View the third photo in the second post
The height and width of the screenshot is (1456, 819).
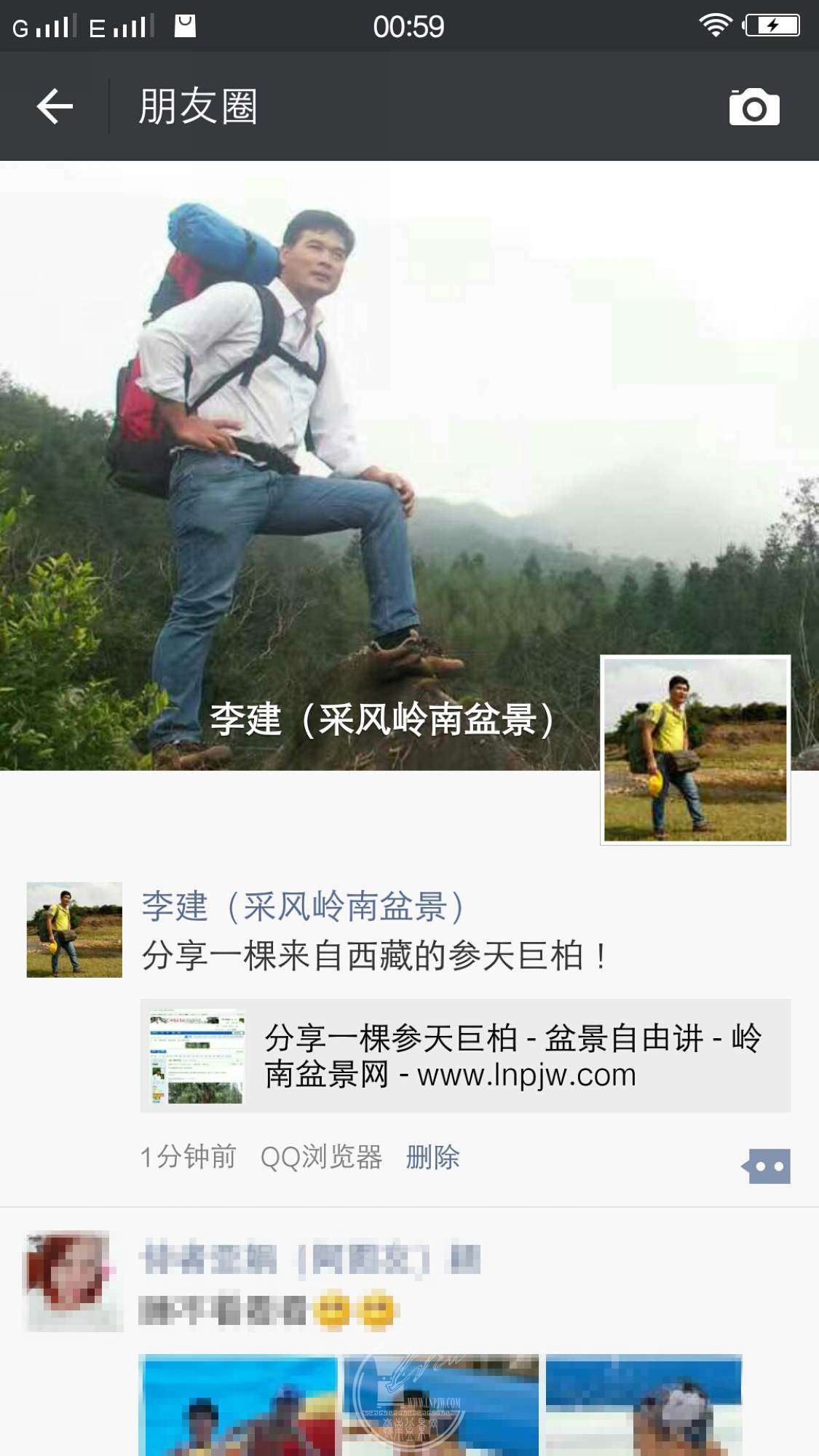pyautogui.click(x=644, y=1405)
